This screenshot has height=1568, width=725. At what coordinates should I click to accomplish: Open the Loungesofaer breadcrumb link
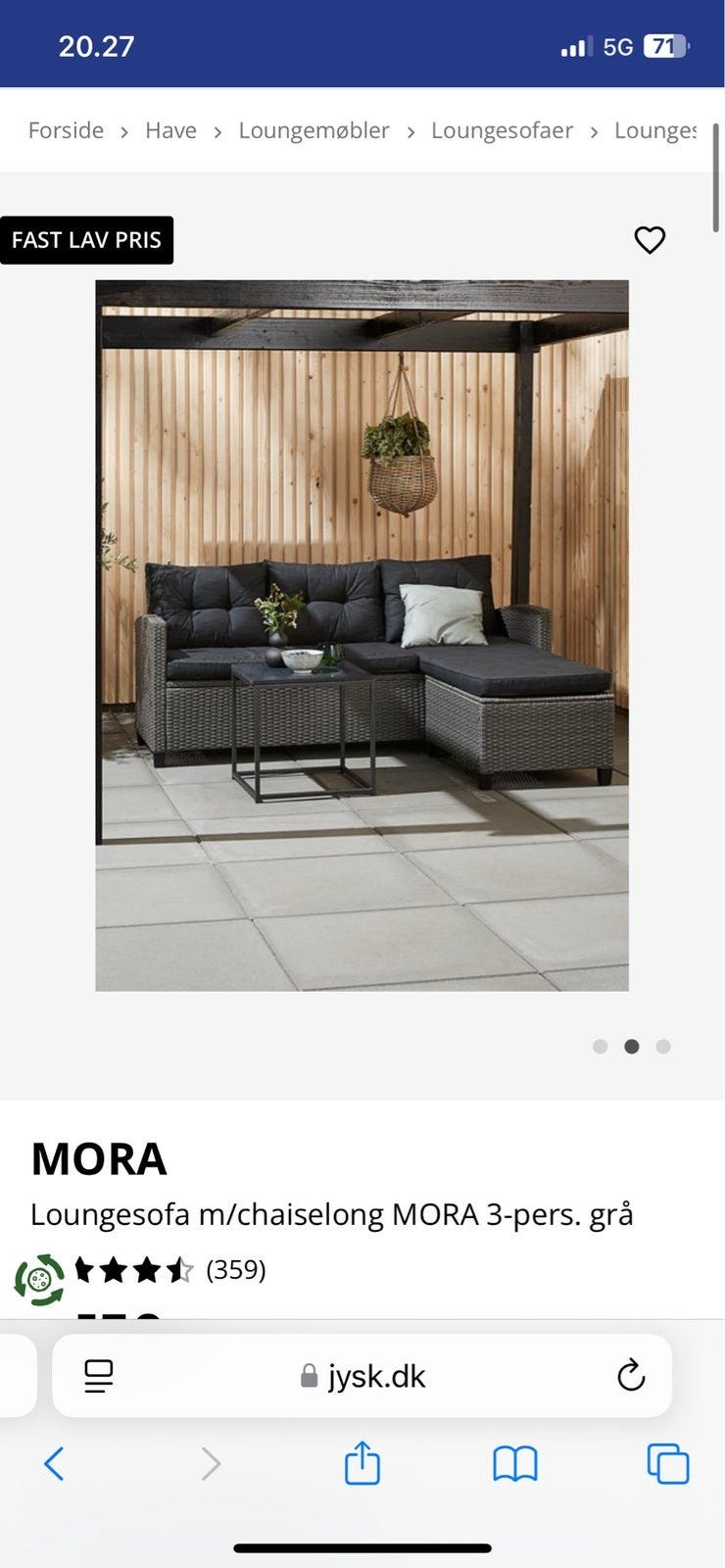tap(502, 130)
